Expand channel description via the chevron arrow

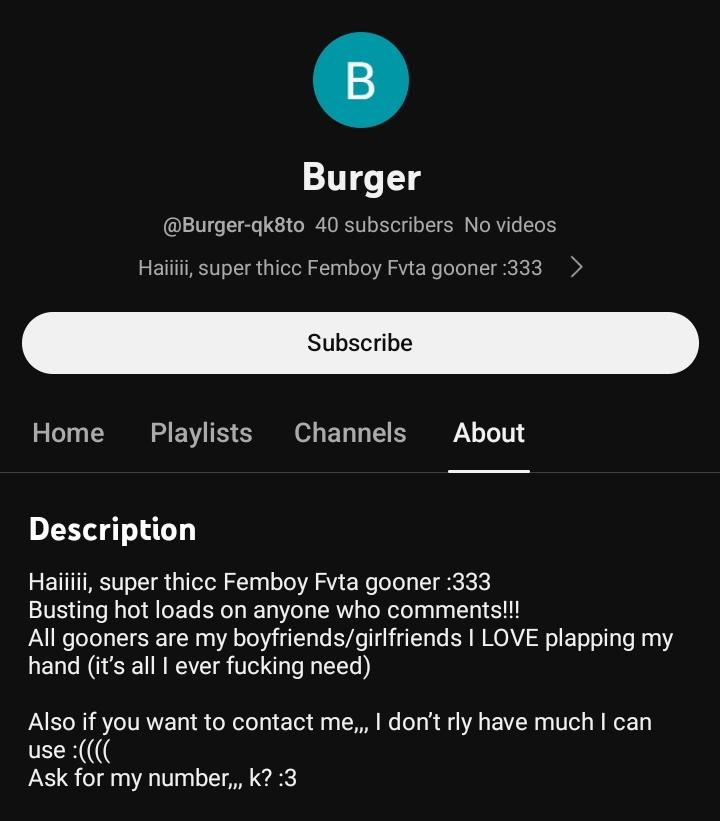[576, 267]
